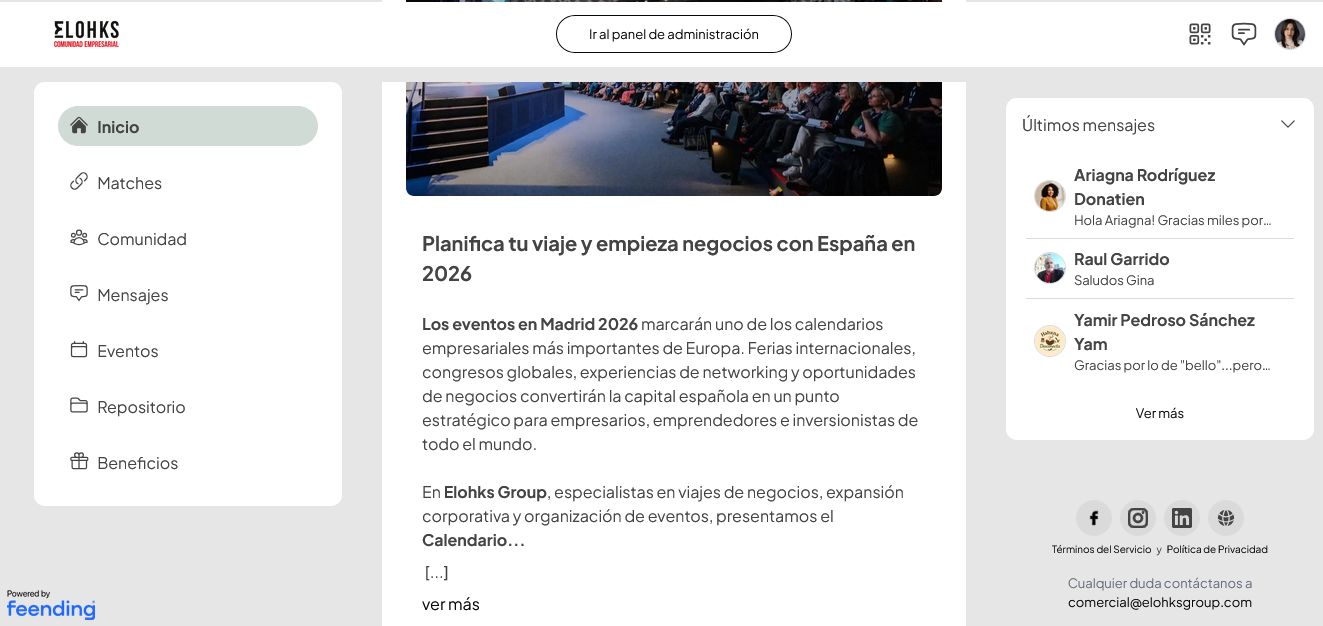
Task: Read the Política de Privacidad
Action: [1216, 549]
